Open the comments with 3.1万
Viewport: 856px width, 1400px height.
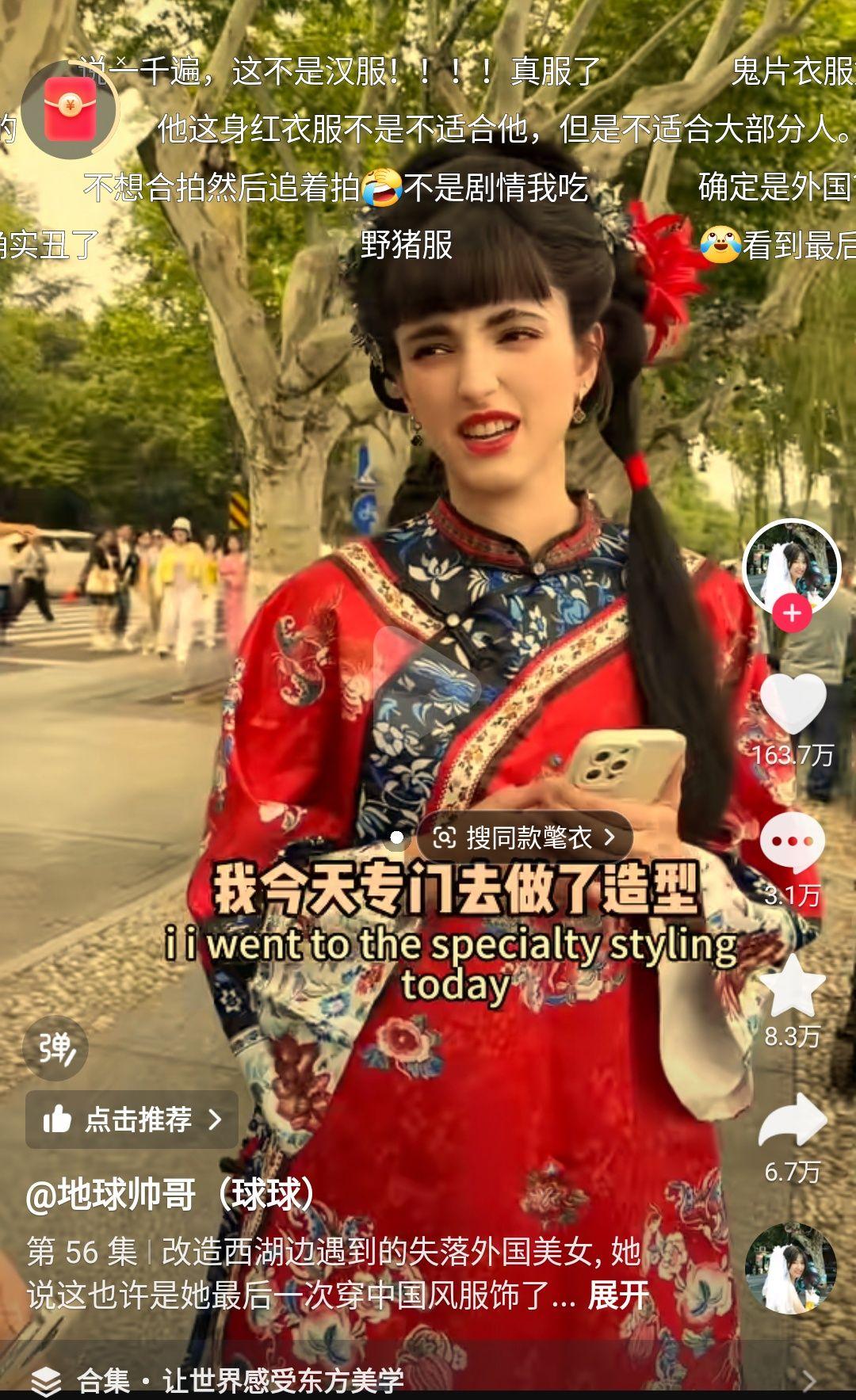(793, 842)
